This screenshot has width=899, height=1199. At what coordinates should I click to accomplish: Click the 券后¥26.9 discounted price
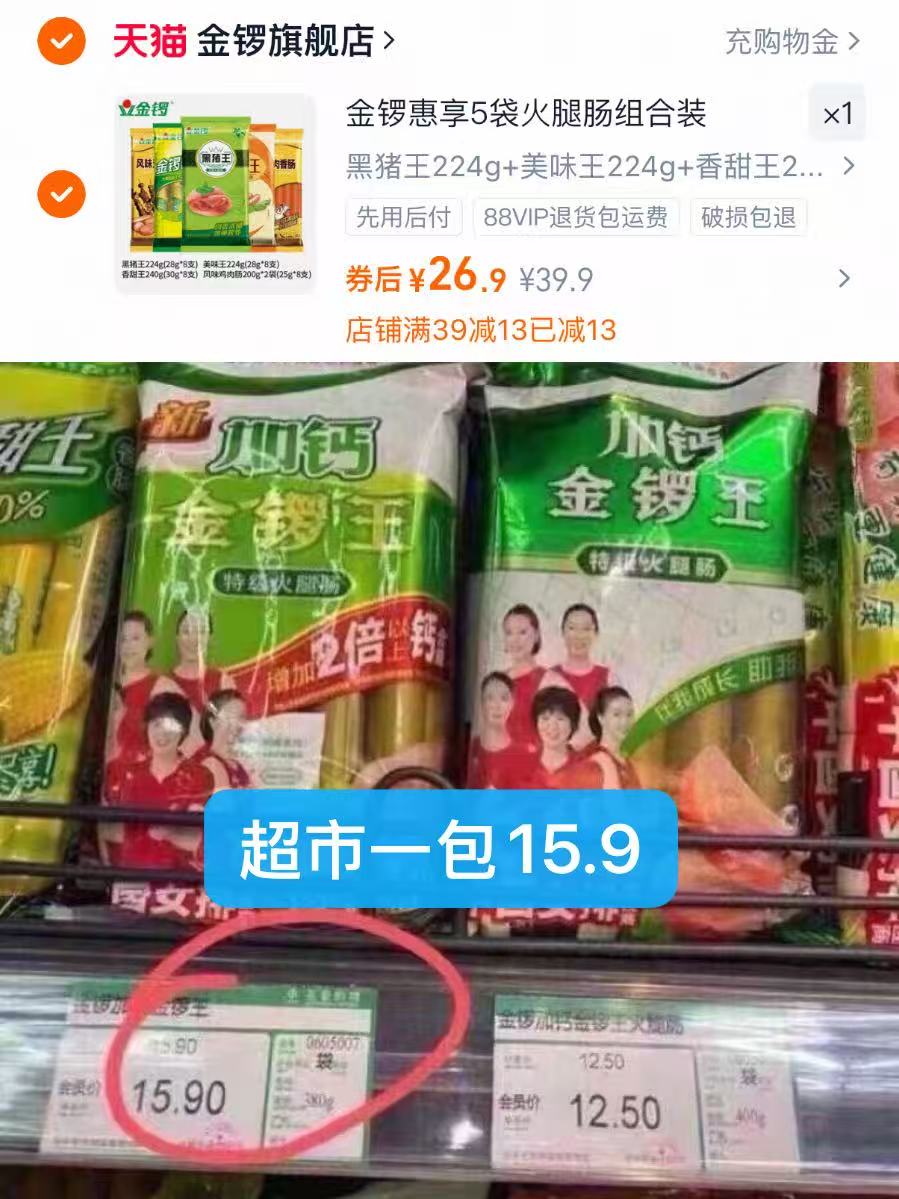[x=428, y=278]
